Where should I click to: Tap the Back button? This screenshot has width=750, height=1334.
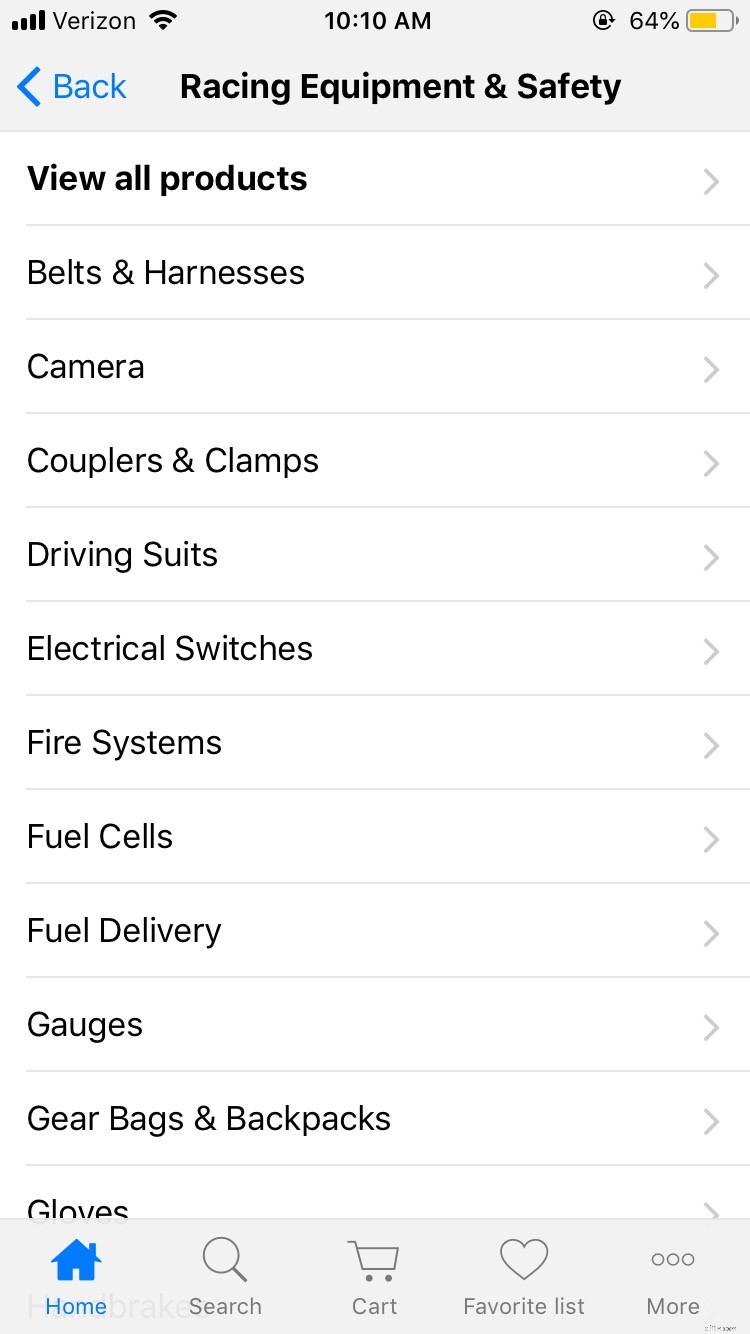tap(70, 87)
